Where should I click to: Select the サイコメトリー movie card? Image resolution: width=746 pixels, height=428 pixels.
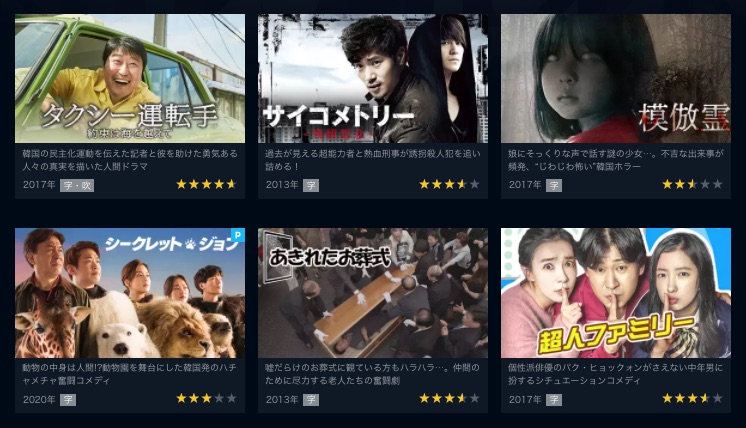click(372, 80)
